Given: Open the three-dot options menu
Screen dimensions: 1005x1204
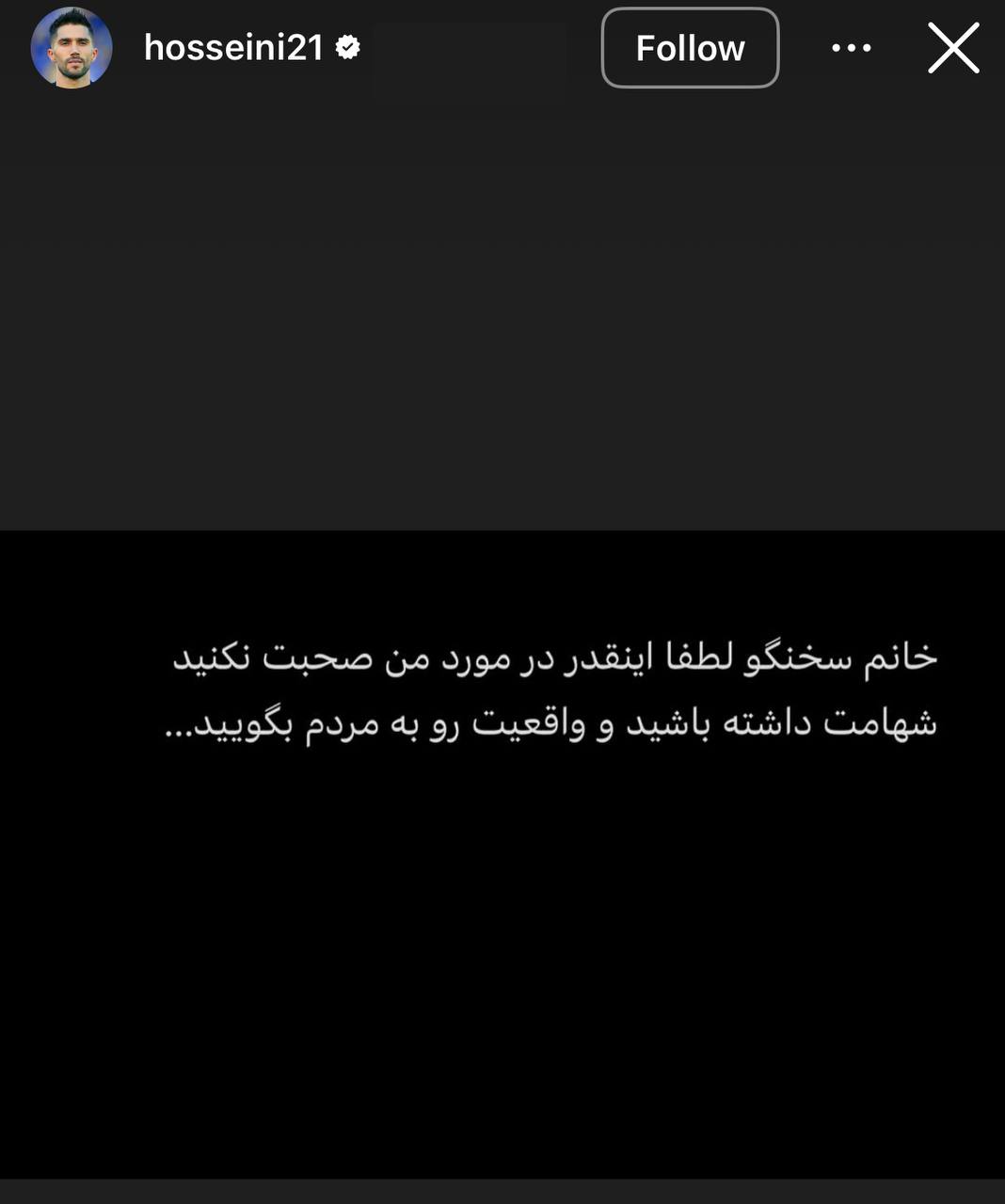Looking at the screenshot, I should pyautogui.click(x=852, y=48).
